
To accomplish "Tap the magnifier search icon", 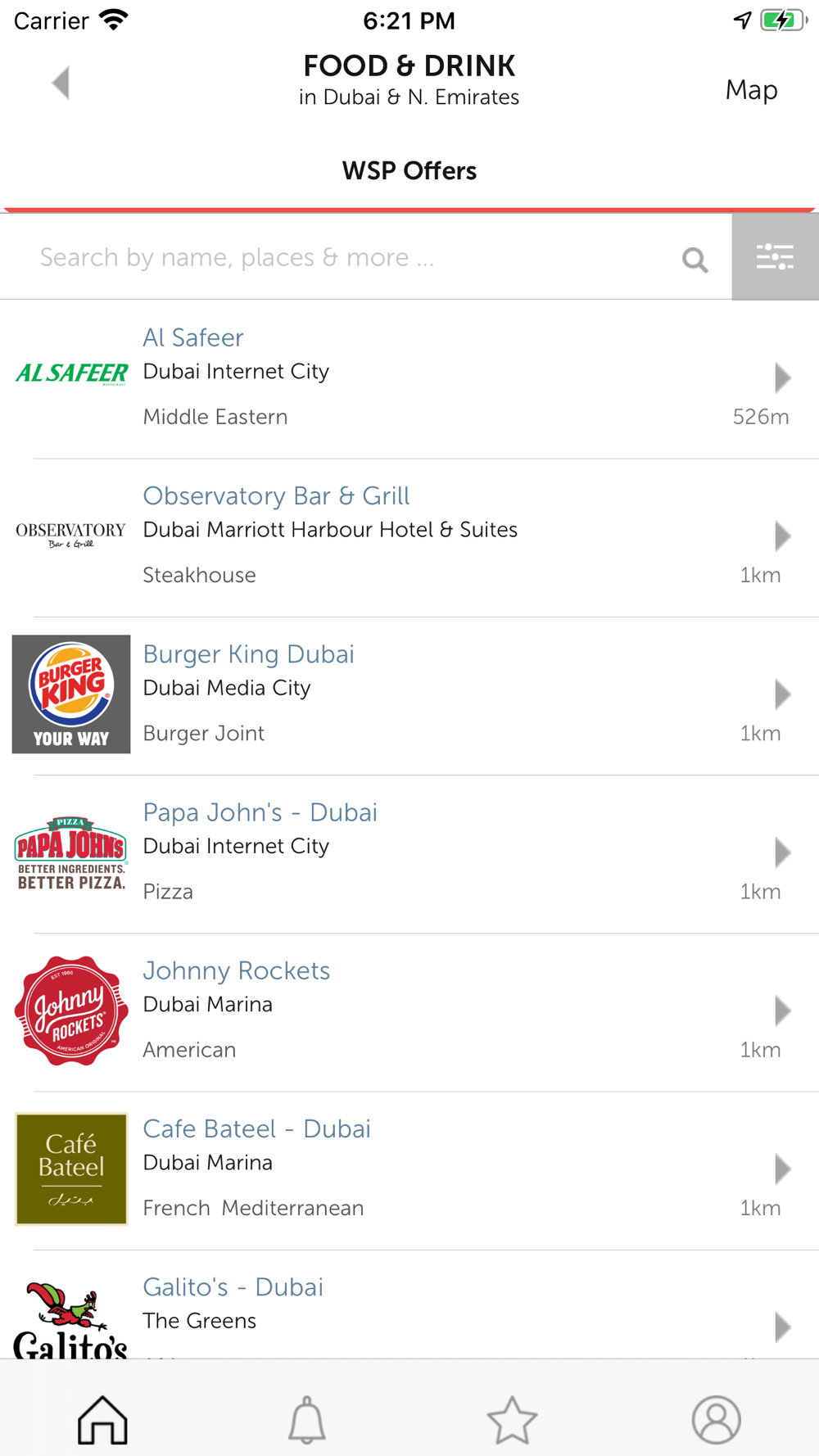I will [695, 260].
